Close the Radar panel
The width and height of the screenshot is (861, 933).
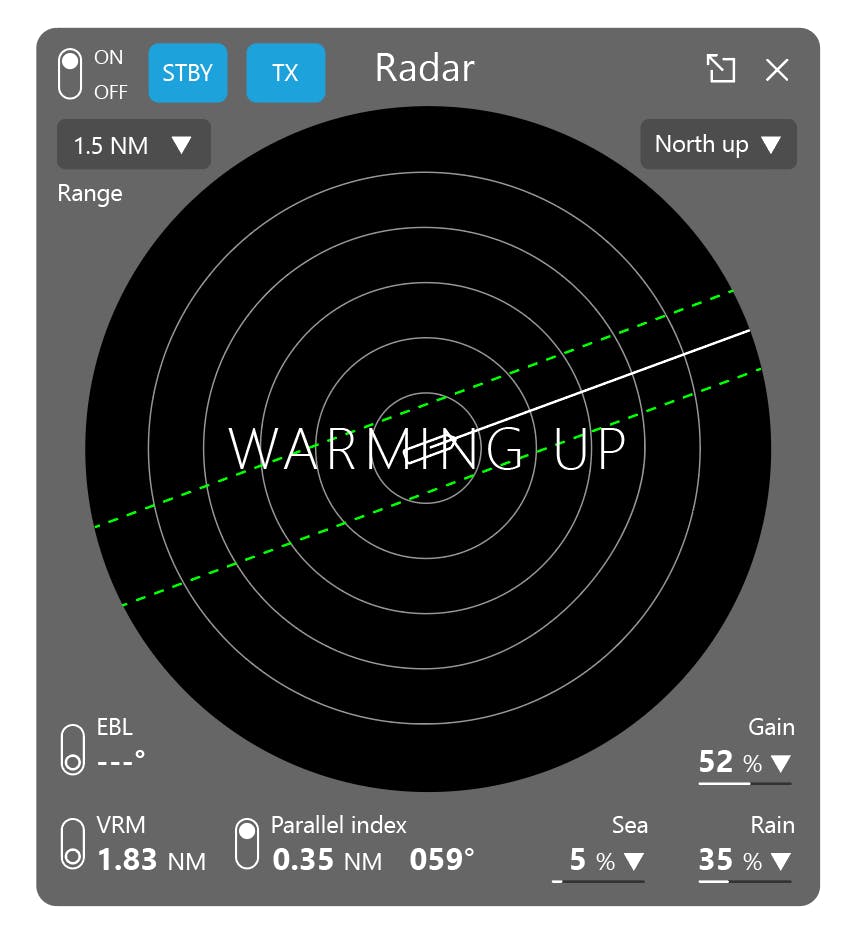click(777, 69)
